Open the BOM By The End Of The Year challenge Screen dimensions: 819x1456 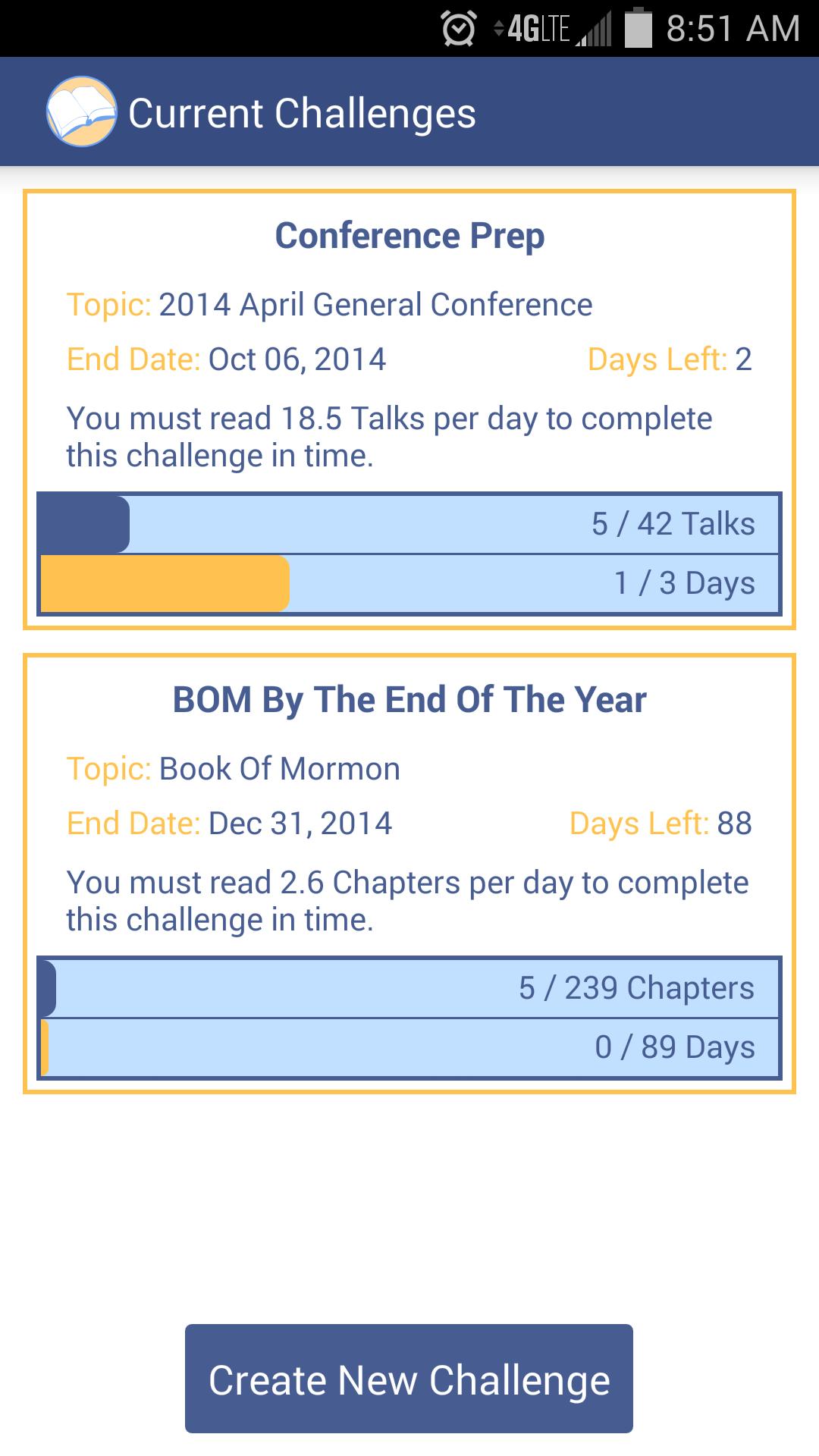409,872
